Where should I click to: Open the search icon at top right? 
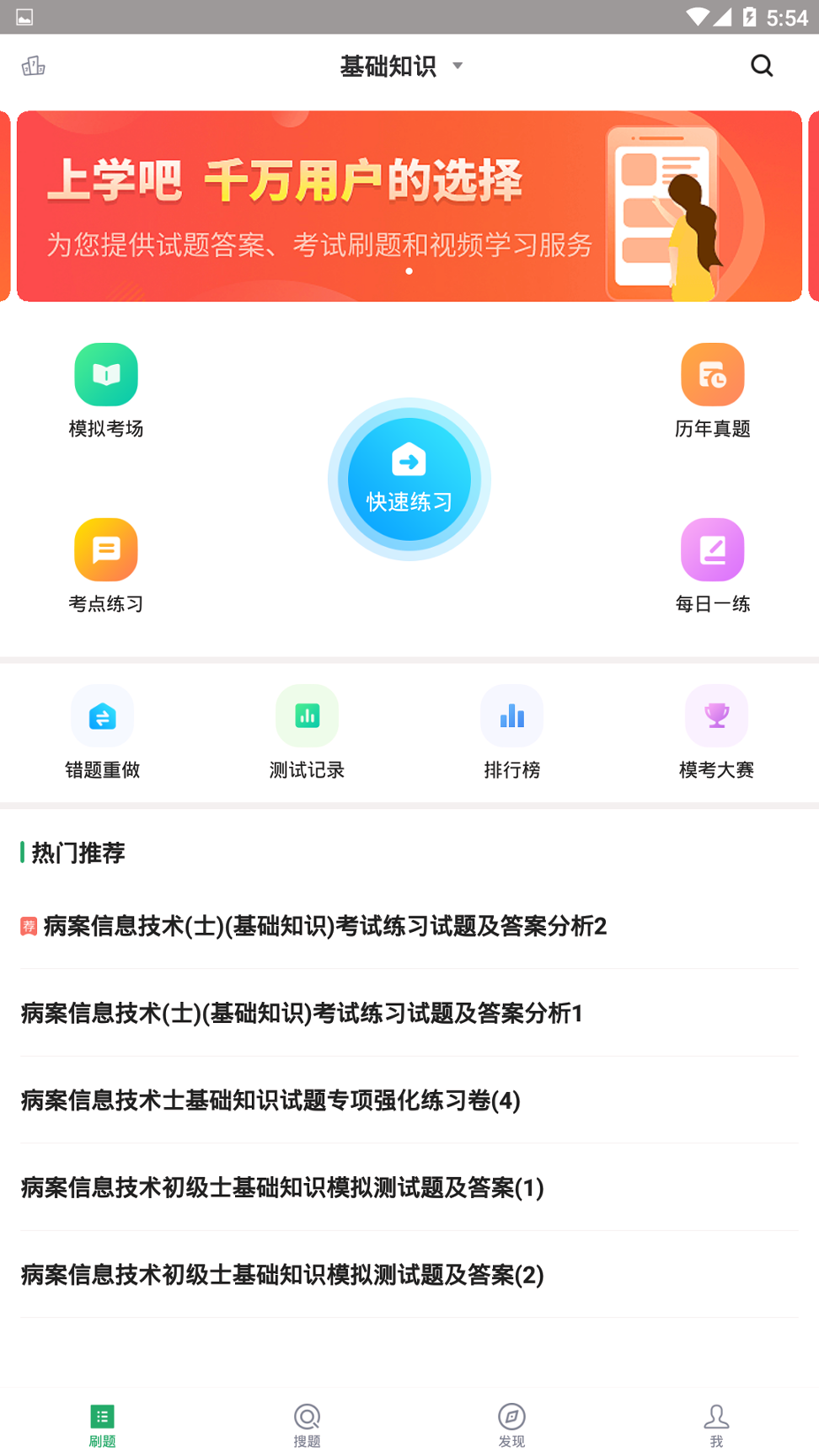(761, 66)
